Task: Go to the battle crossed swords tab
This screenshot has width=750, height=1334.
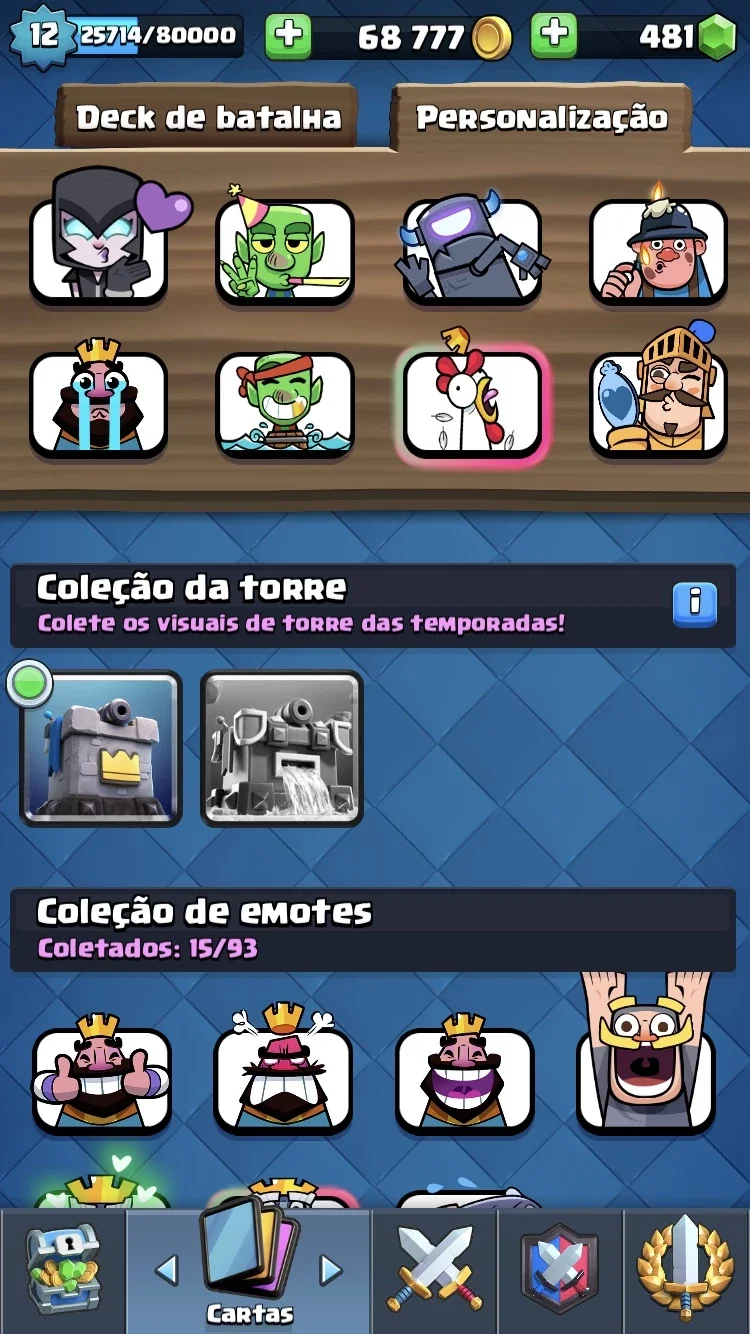Action: click(435, 1270)
